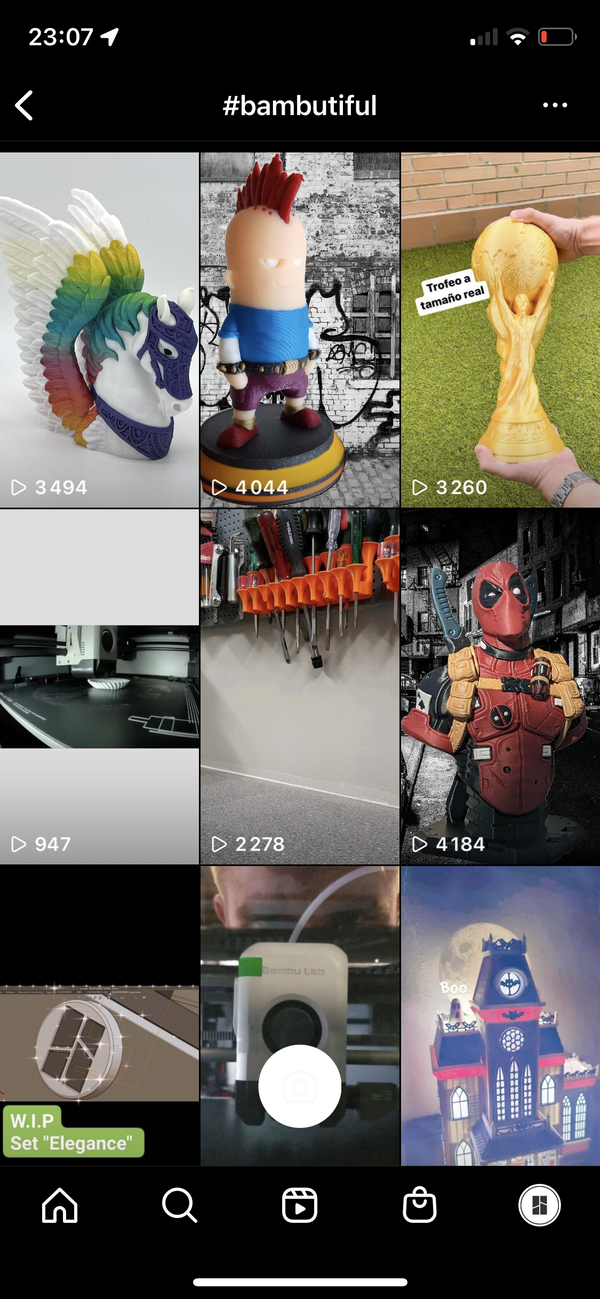600x1299 pixels.
Task: Go back from the #bambutiful page
Action: tap(25, 105)
